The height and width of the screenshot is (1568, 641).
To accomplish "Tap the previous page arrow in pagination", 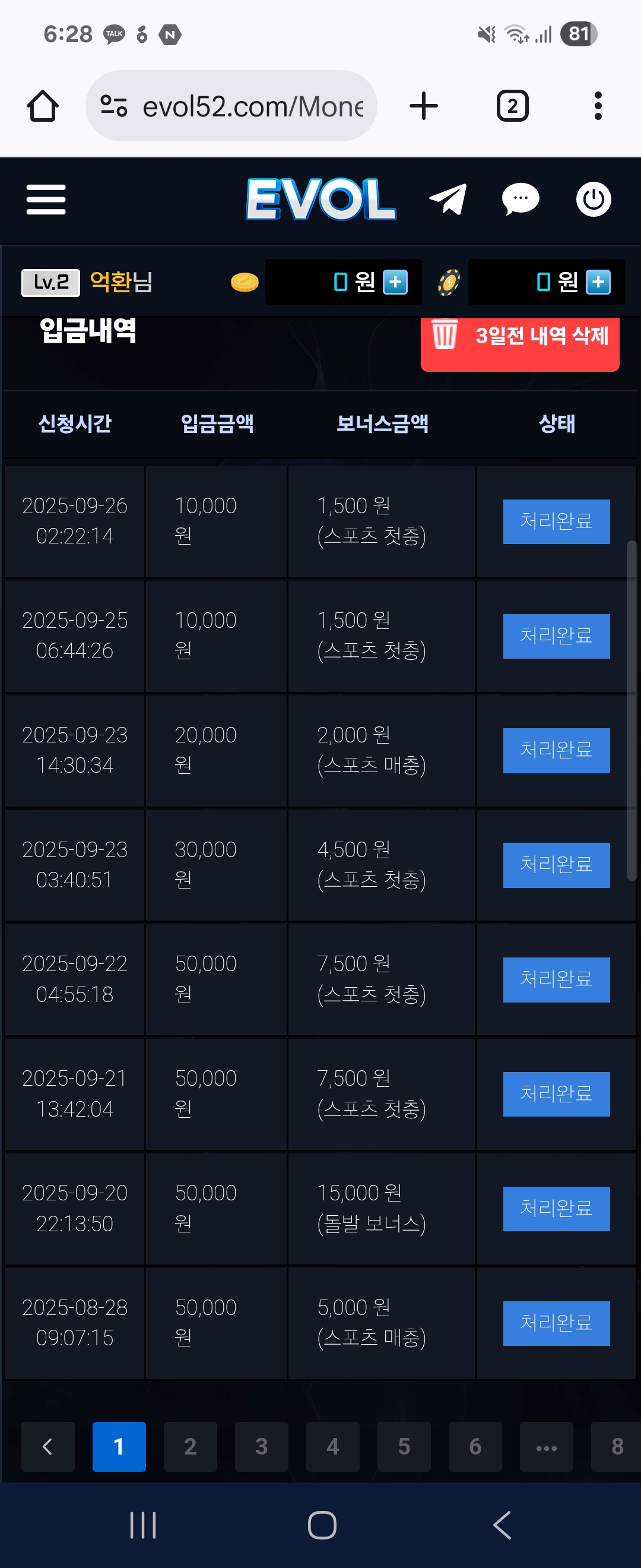I will [x=48, y=1446].
